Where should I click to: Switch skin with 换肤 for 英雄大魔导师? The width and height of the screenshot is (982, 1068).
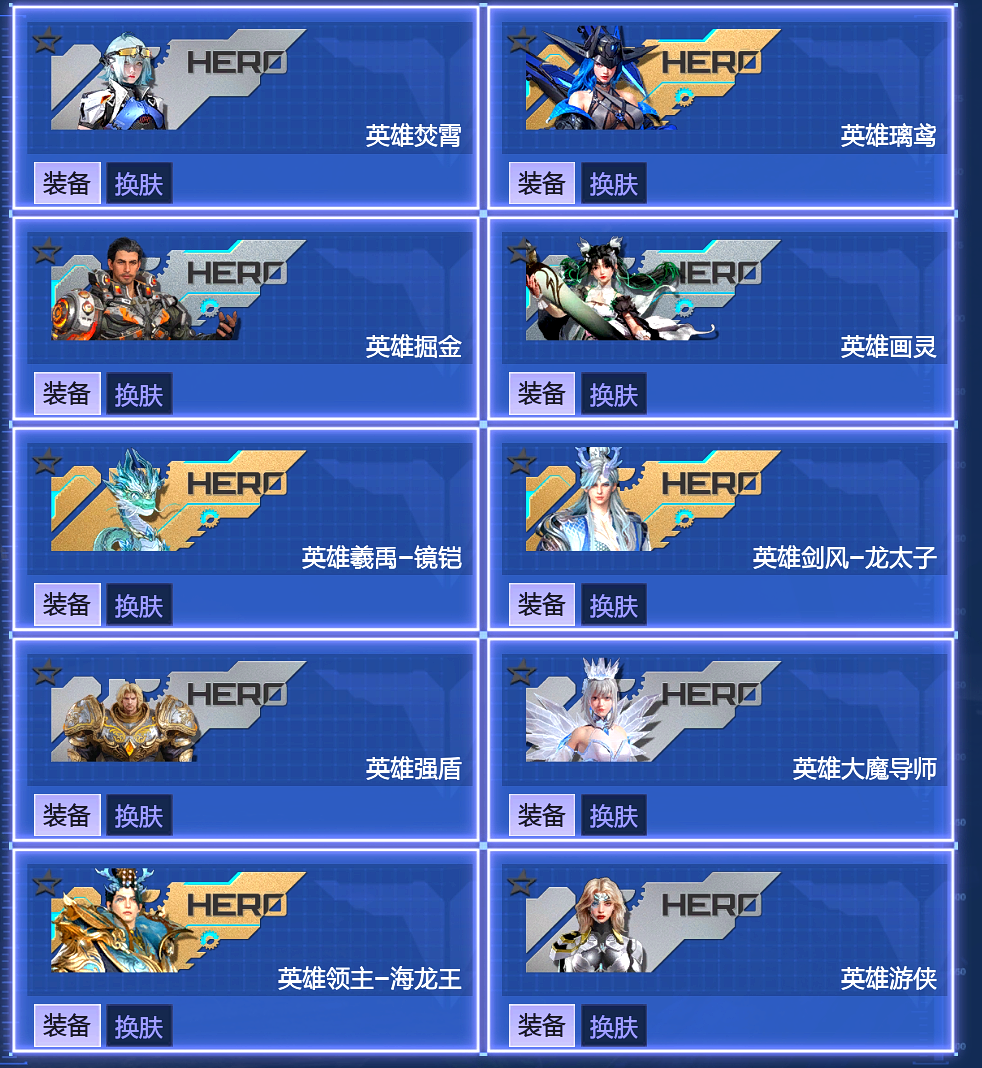pyautogui.click(x=614, y=816)
